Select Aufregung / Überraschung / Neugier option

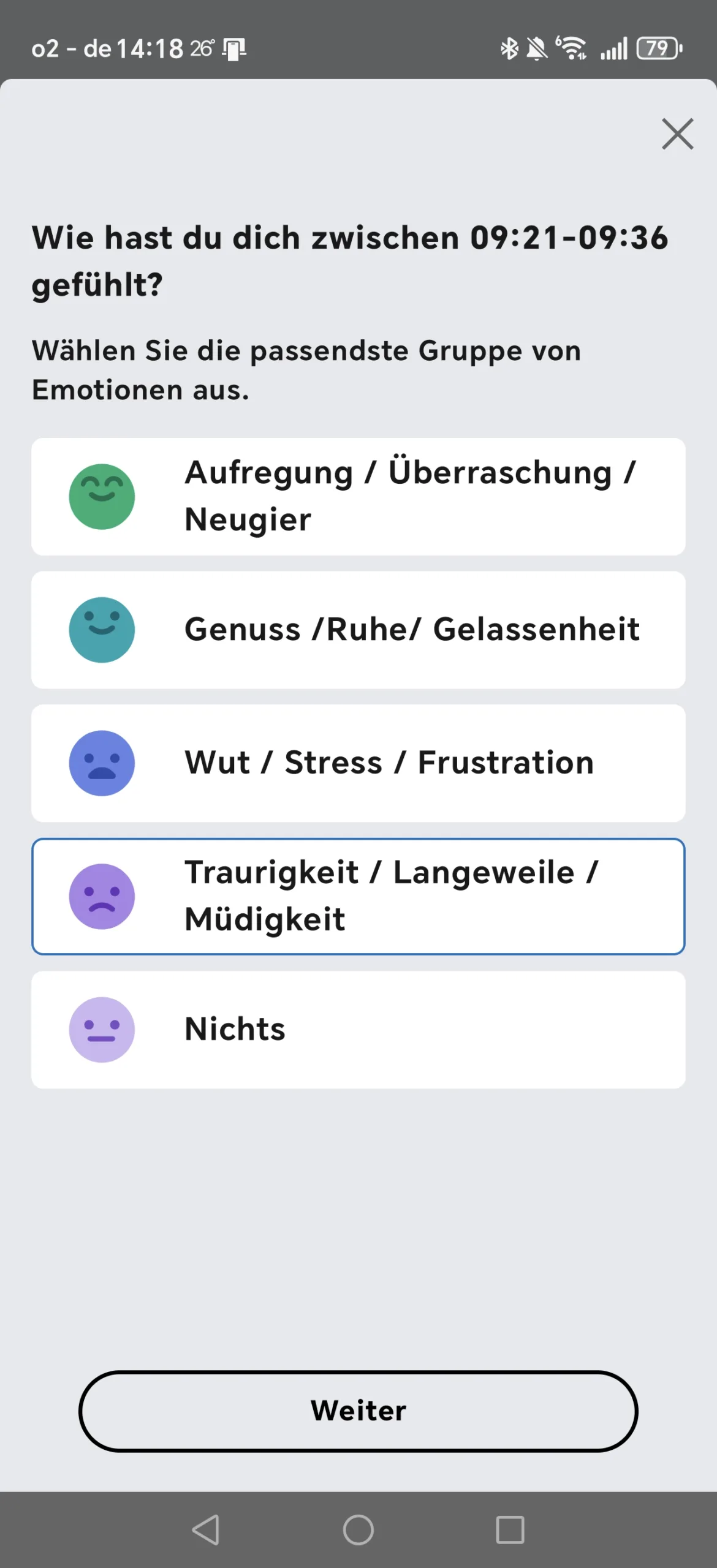point(358,496)
